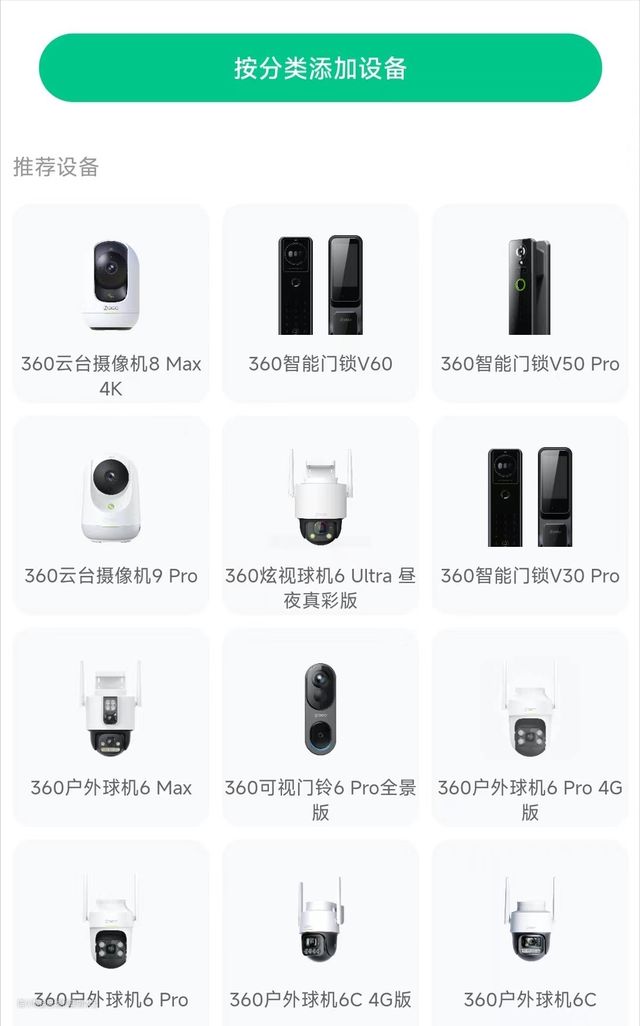Tap the 按分类添加设备 green button
Screen dimensions: 640x1026
pyautogui.click(x=320, y=68)
